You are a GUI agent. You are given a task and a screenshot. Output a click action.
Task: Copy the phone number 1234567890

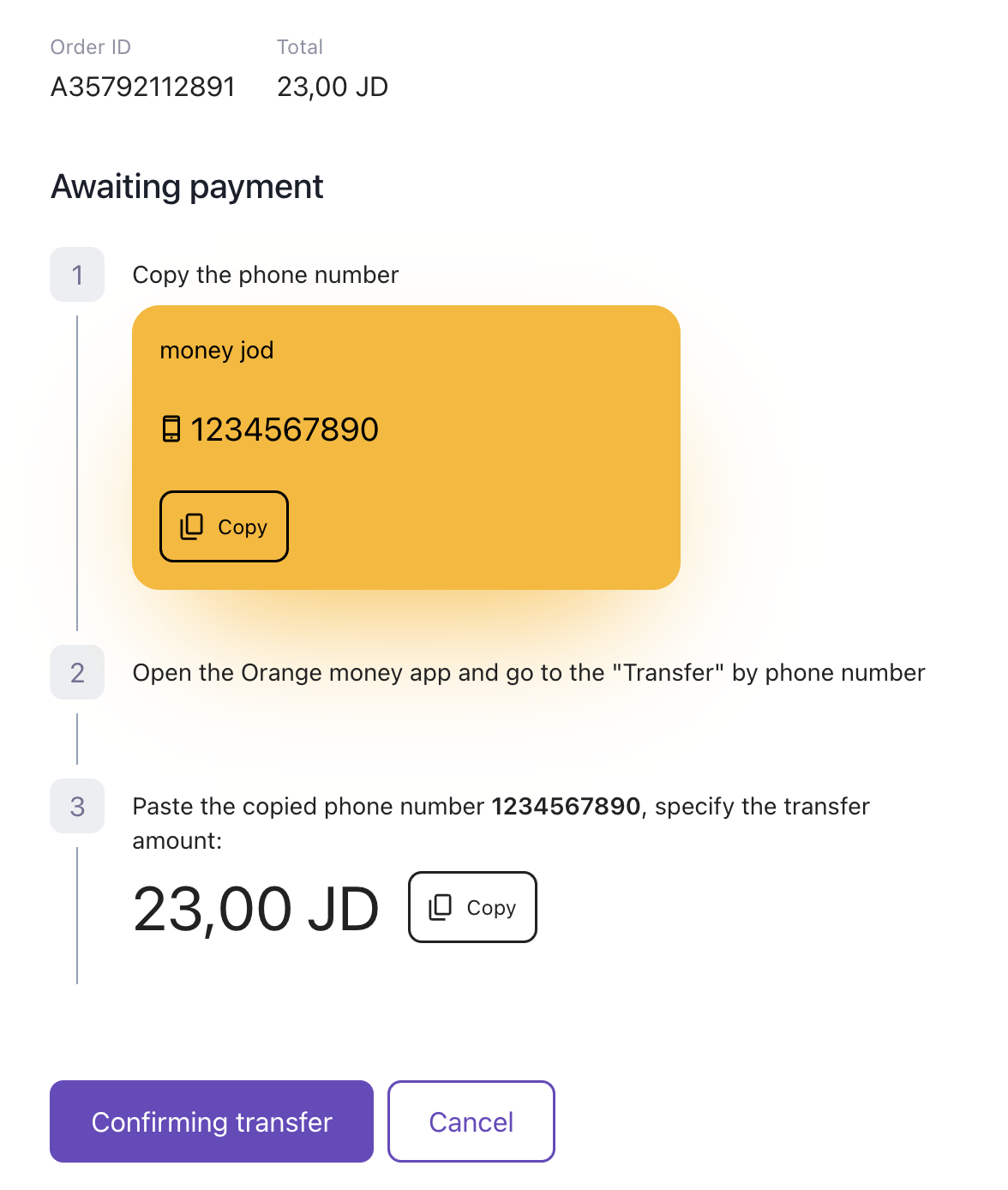point(224,526)
